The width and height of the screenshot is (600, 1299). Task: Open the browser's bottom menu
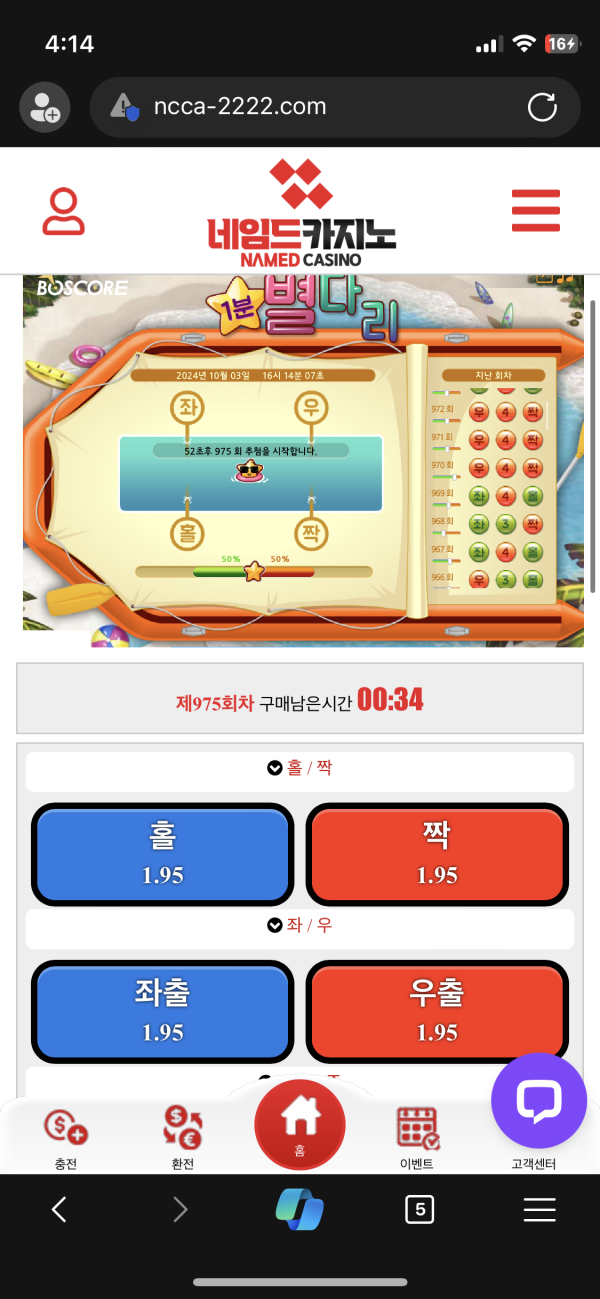coord(539,1210)
